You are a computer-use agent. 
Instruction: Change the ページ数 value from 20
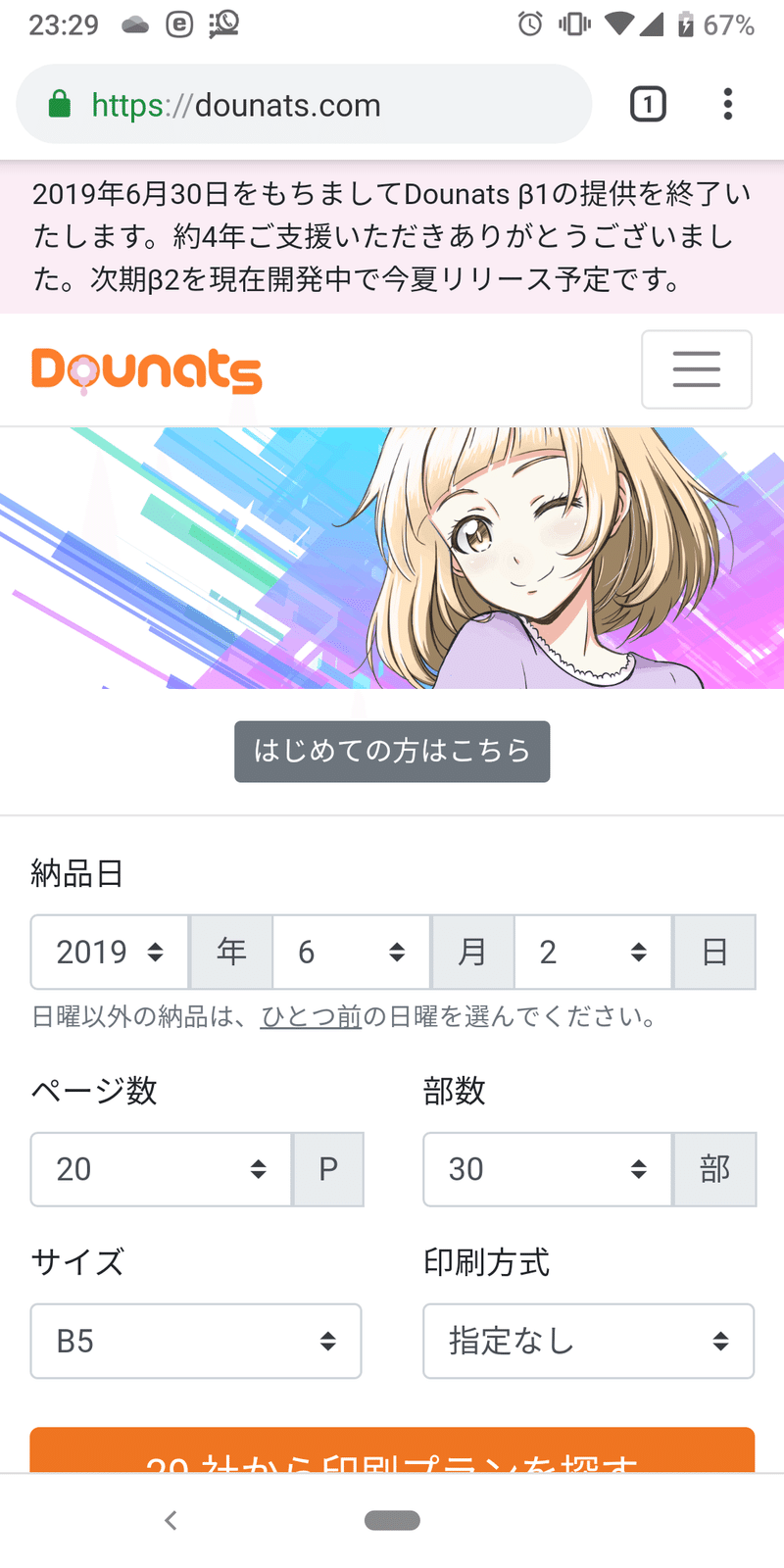coord(160,1169)
